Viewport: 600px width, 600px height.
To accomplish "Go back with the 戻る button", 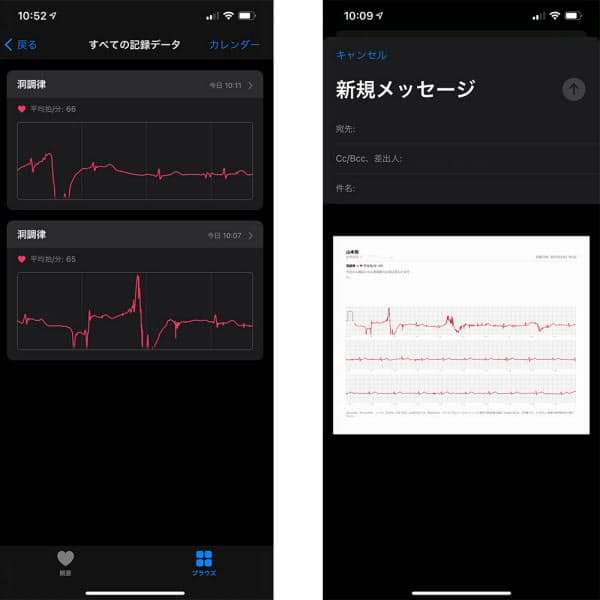I will click(22, 45).
